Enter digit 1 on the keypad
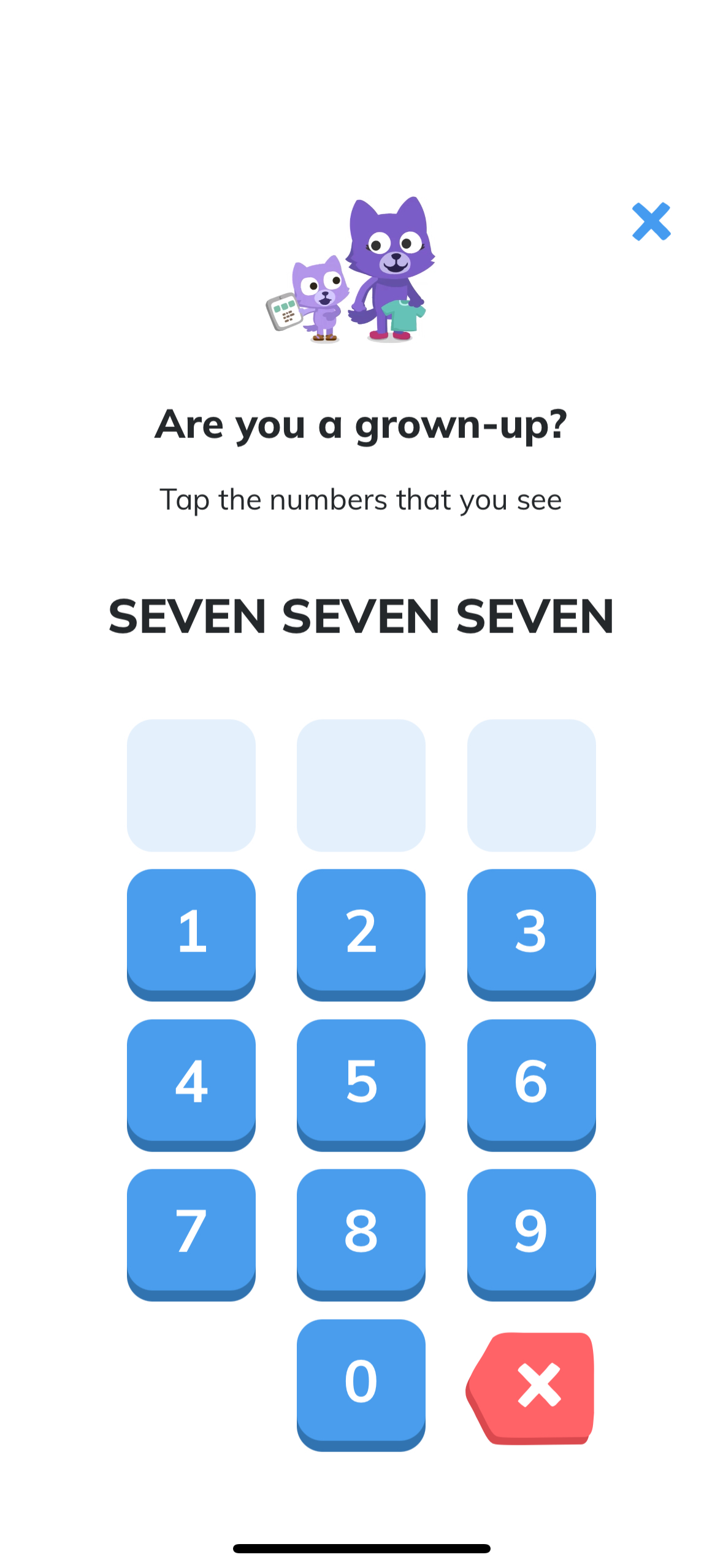 coord(191,932)
